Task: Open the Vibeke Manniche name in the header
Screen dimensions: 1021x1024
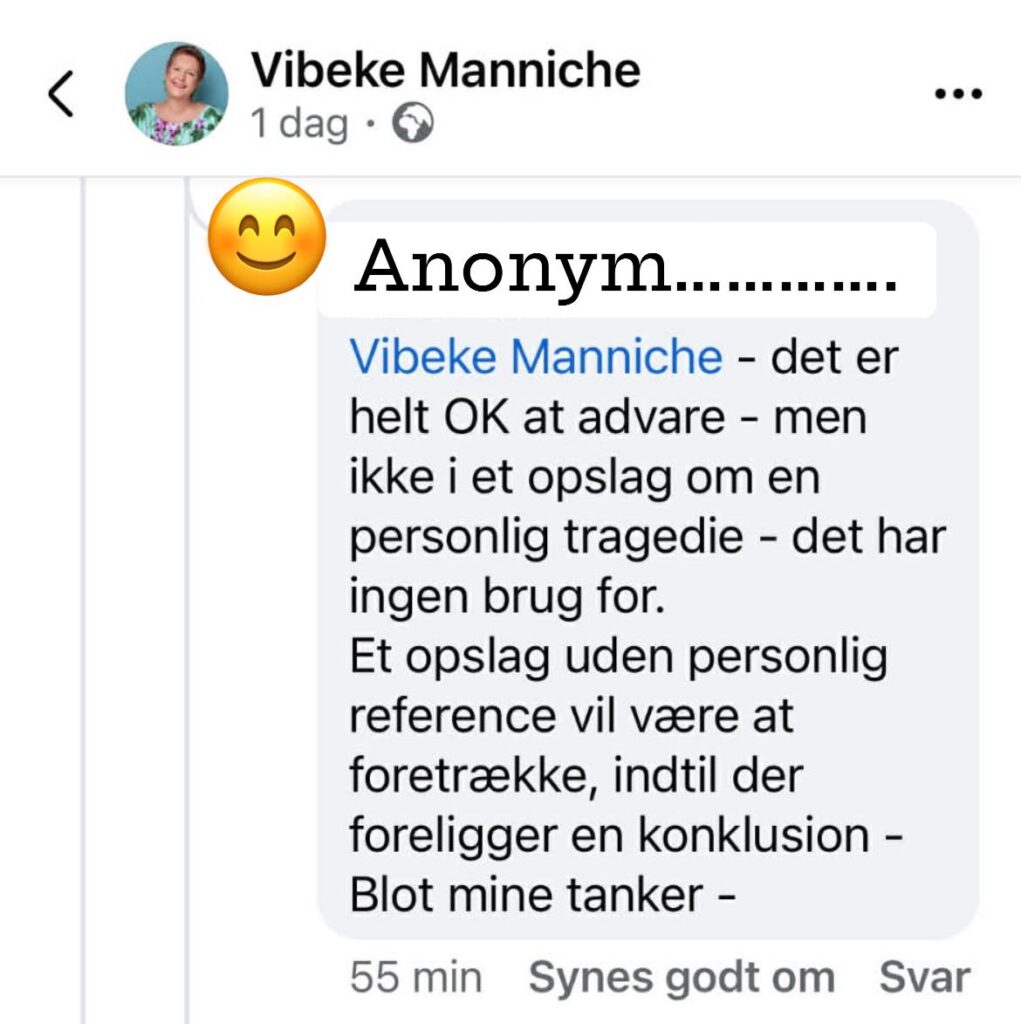Action: click(x=446, y=70)
